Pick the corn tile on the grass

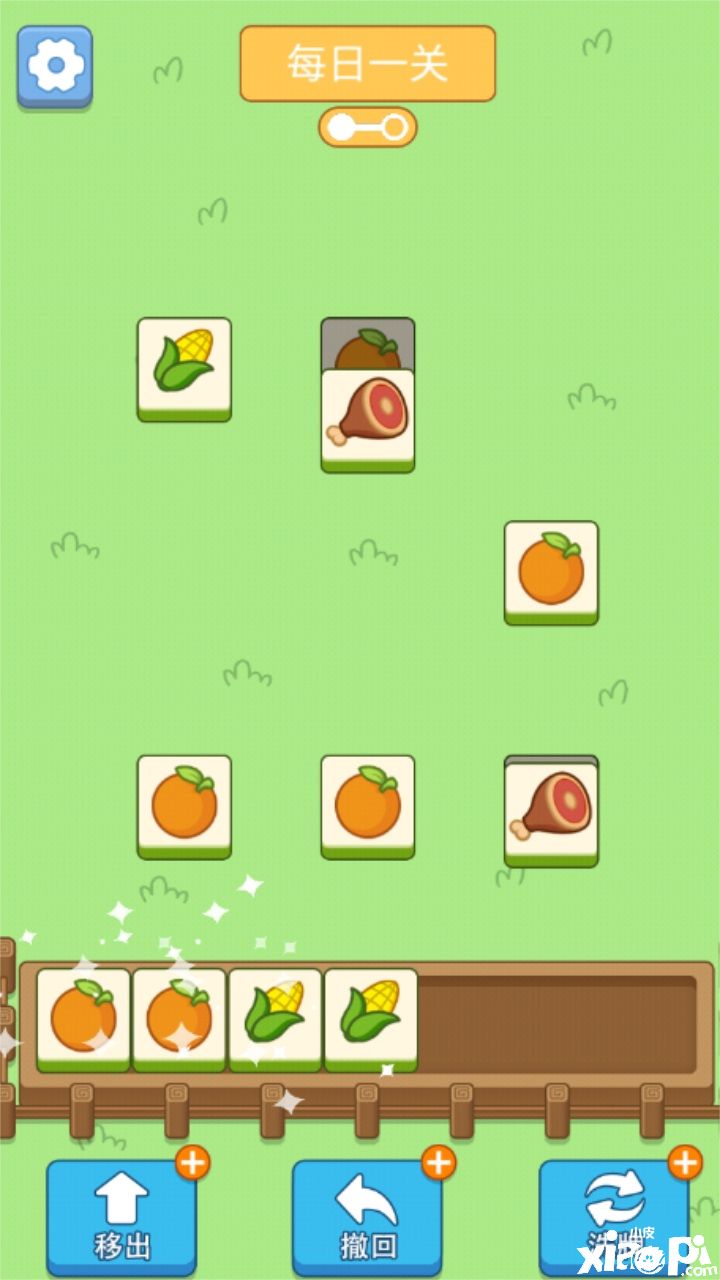[184, 368]
